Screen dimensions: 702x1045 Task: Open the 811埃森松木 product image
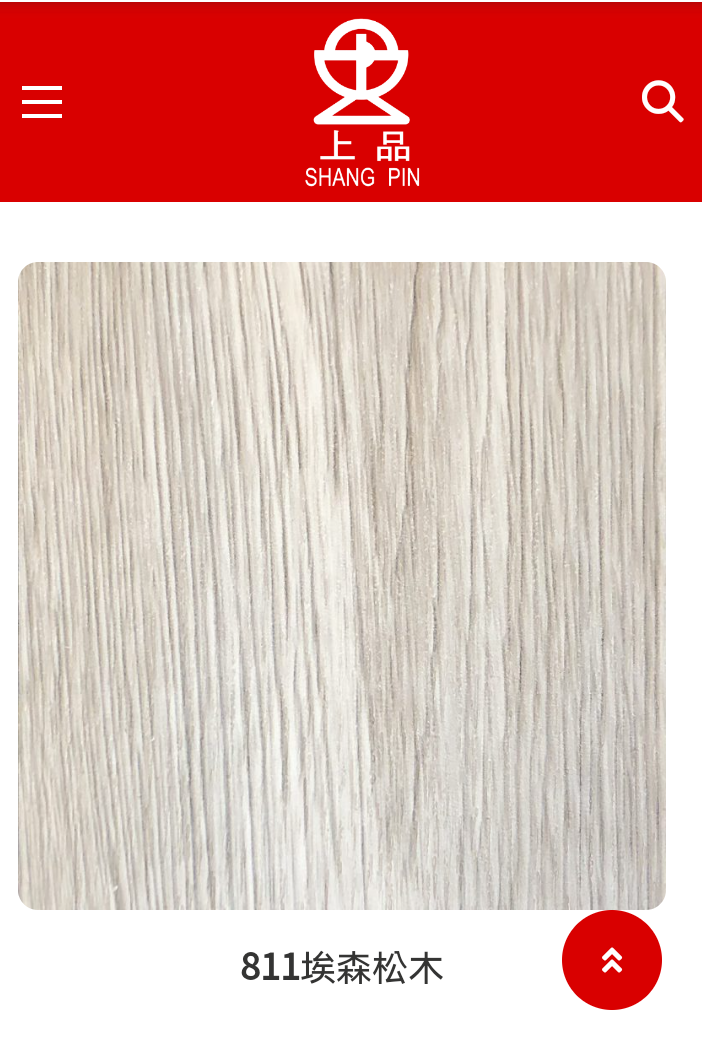pos(342,585)
